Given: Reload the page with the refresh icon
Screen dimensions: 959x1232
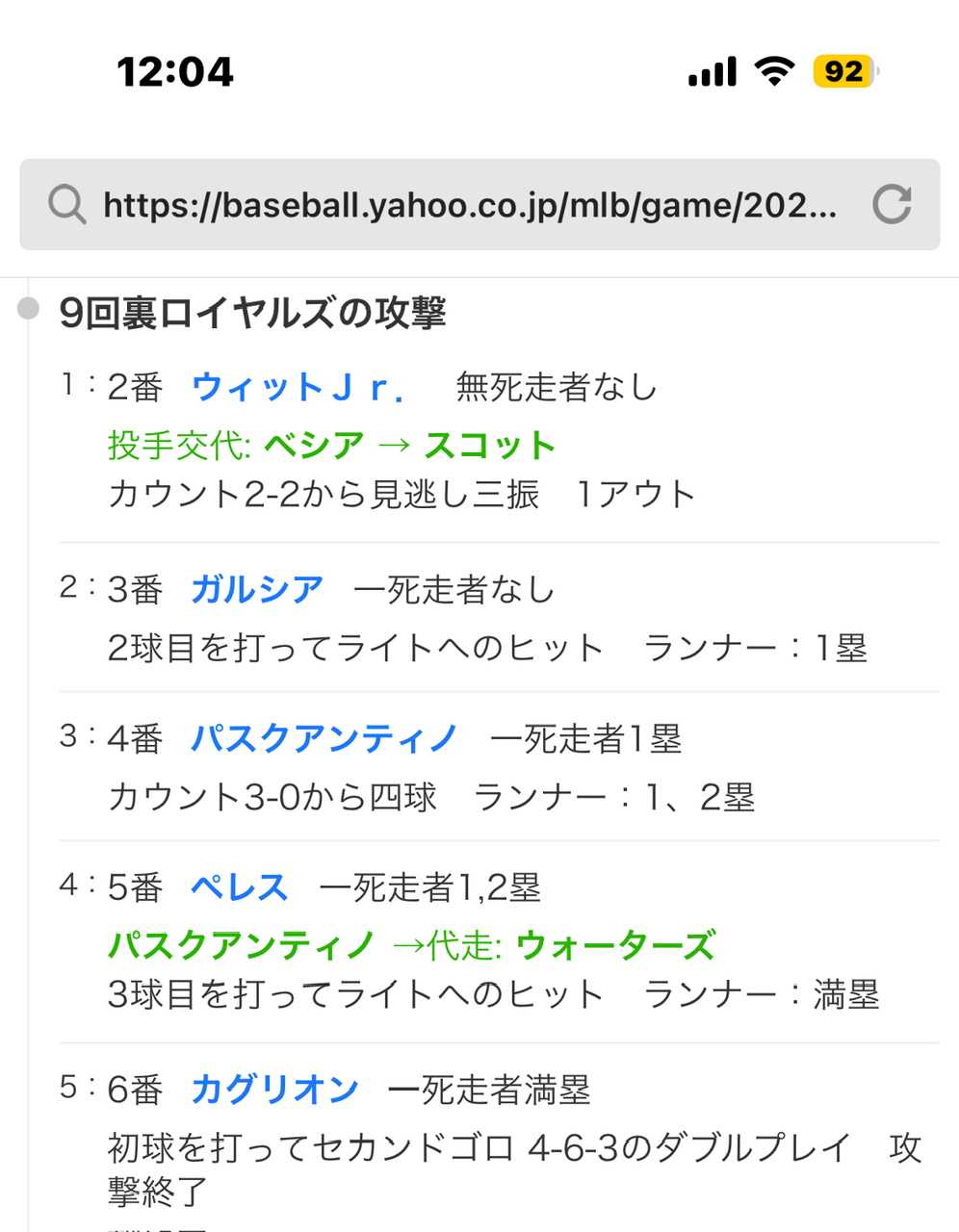Looking at the screenshot, I should coord(892,205).
